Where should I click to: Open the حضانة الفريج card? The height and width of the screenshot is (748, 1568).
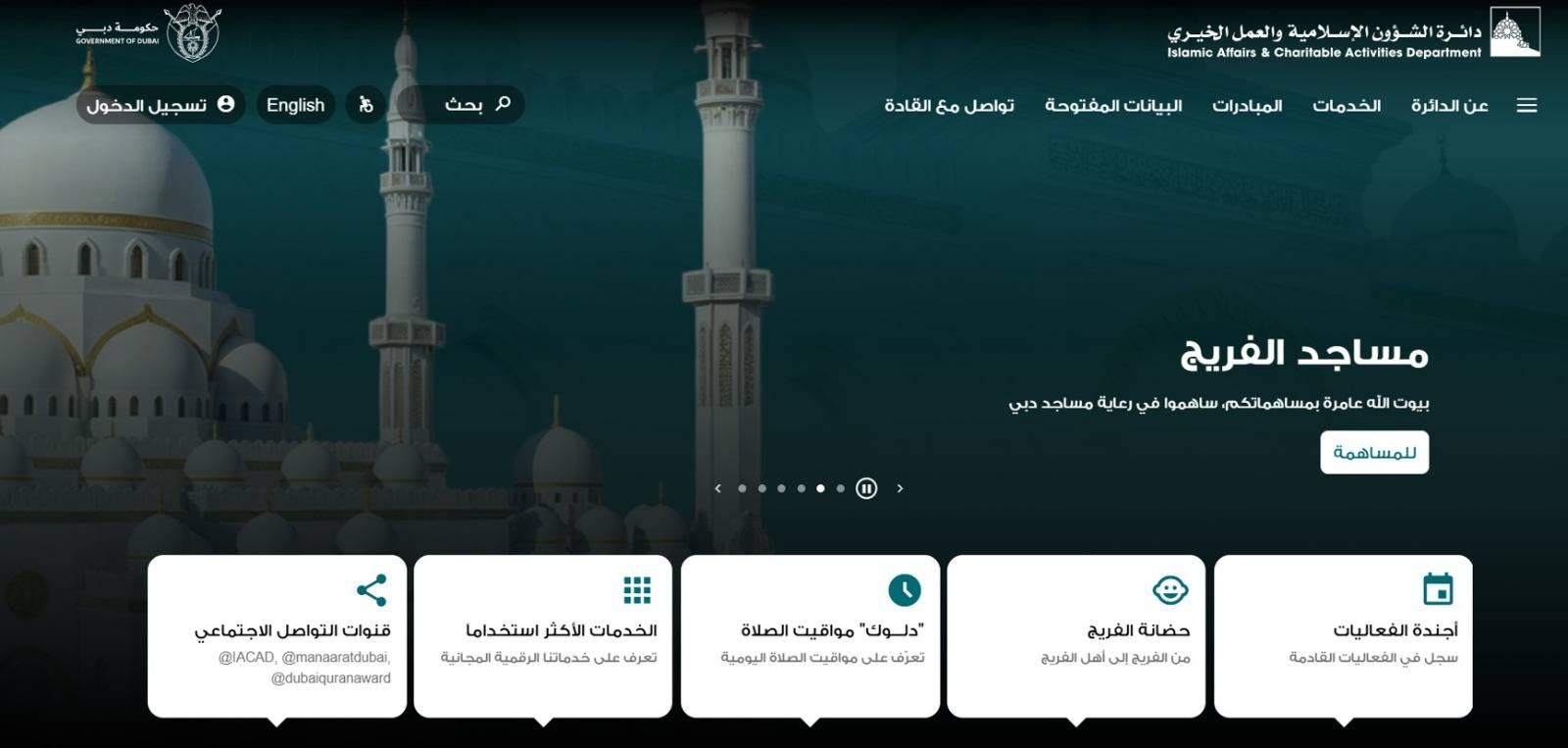(1076, 634)
